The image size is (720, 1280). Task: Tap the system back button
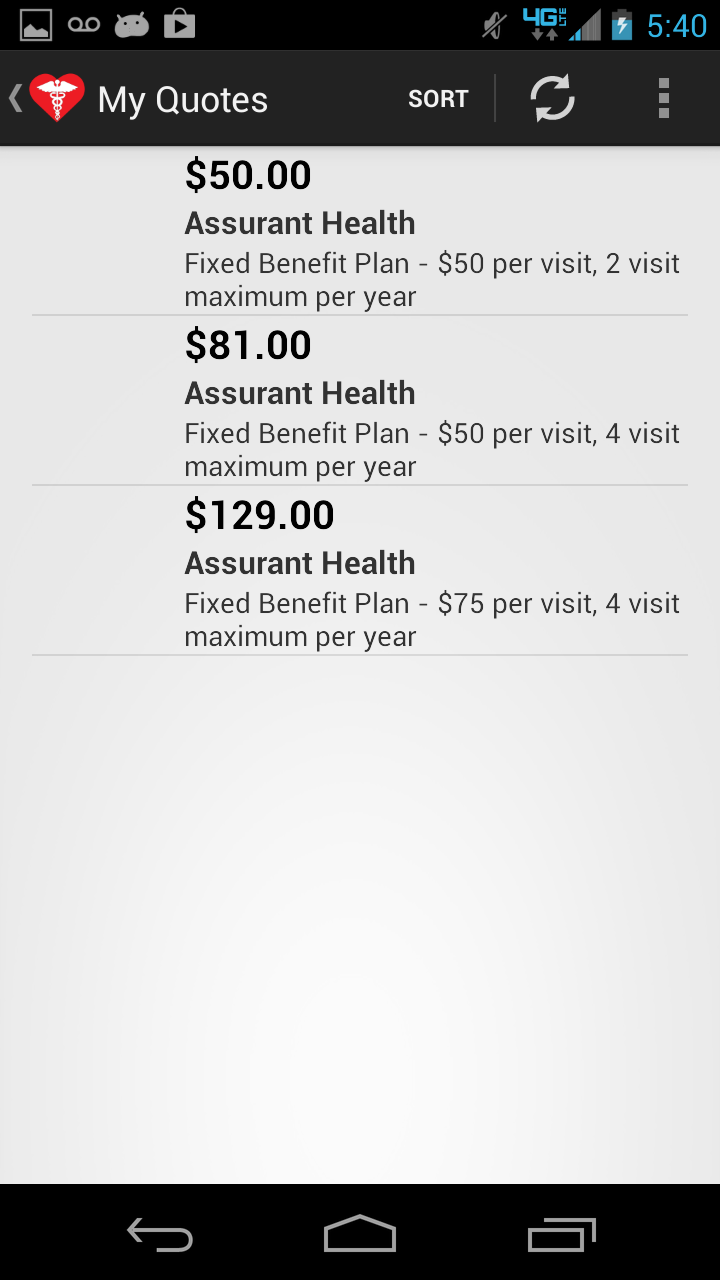coord(160,1234)
